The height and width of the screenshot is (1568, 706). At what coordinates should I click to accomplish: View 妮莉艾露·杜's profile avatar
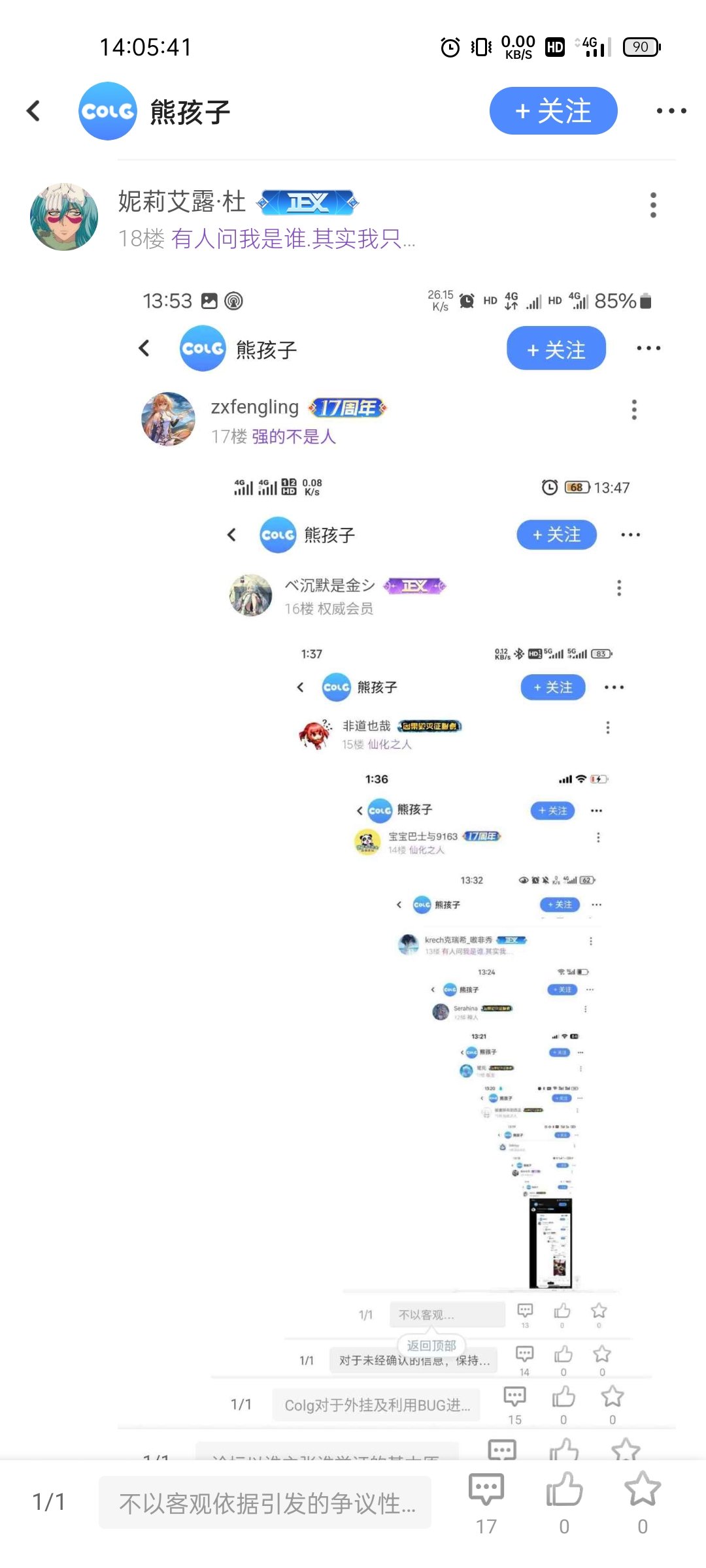64,217
